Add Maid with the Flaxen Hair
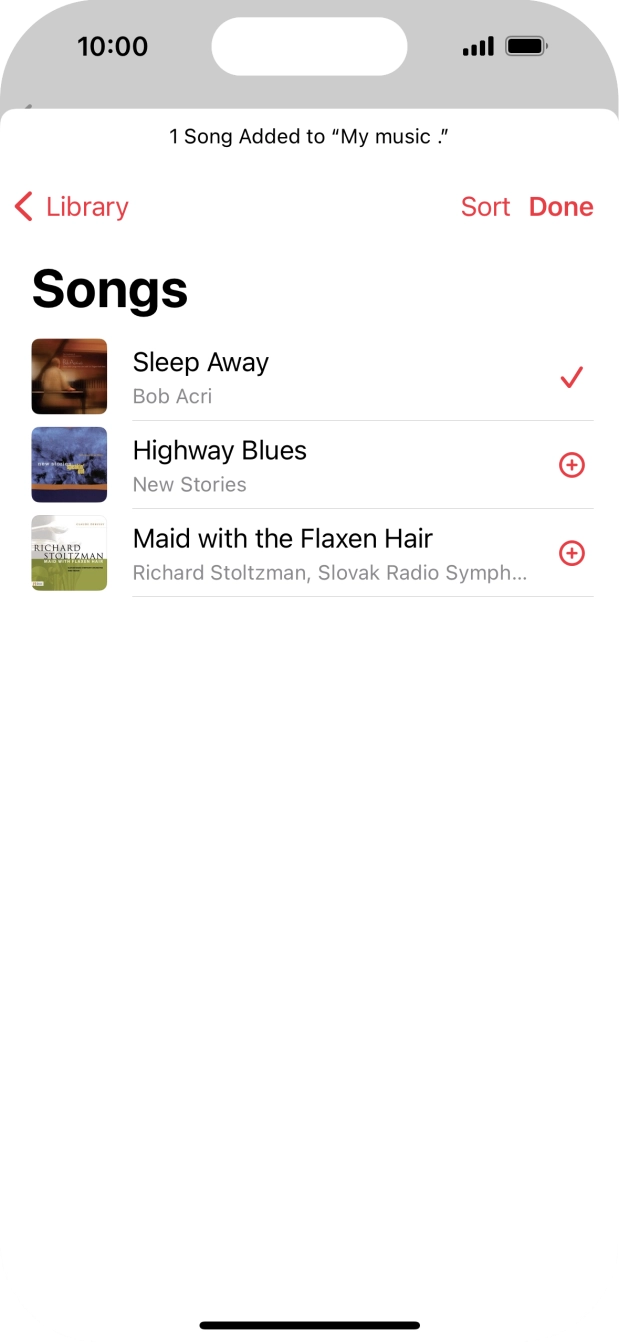 pyautogui.click(x=571, y=553)
